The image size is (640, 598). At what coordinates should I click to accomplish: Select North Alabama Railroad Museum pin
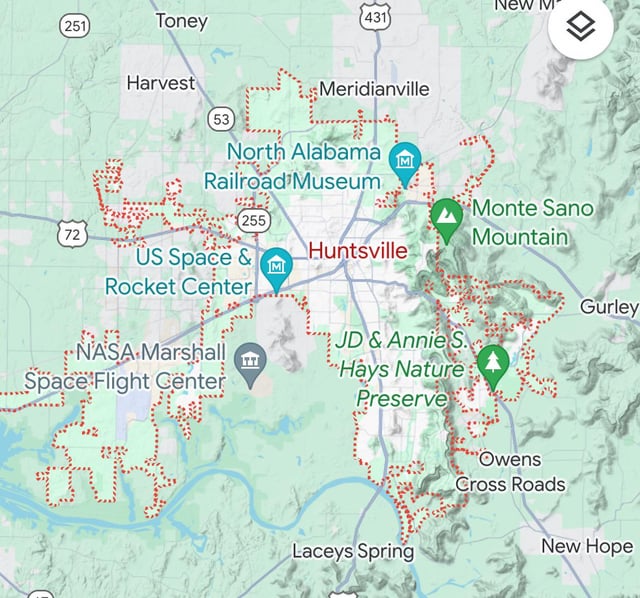(405, 160)
